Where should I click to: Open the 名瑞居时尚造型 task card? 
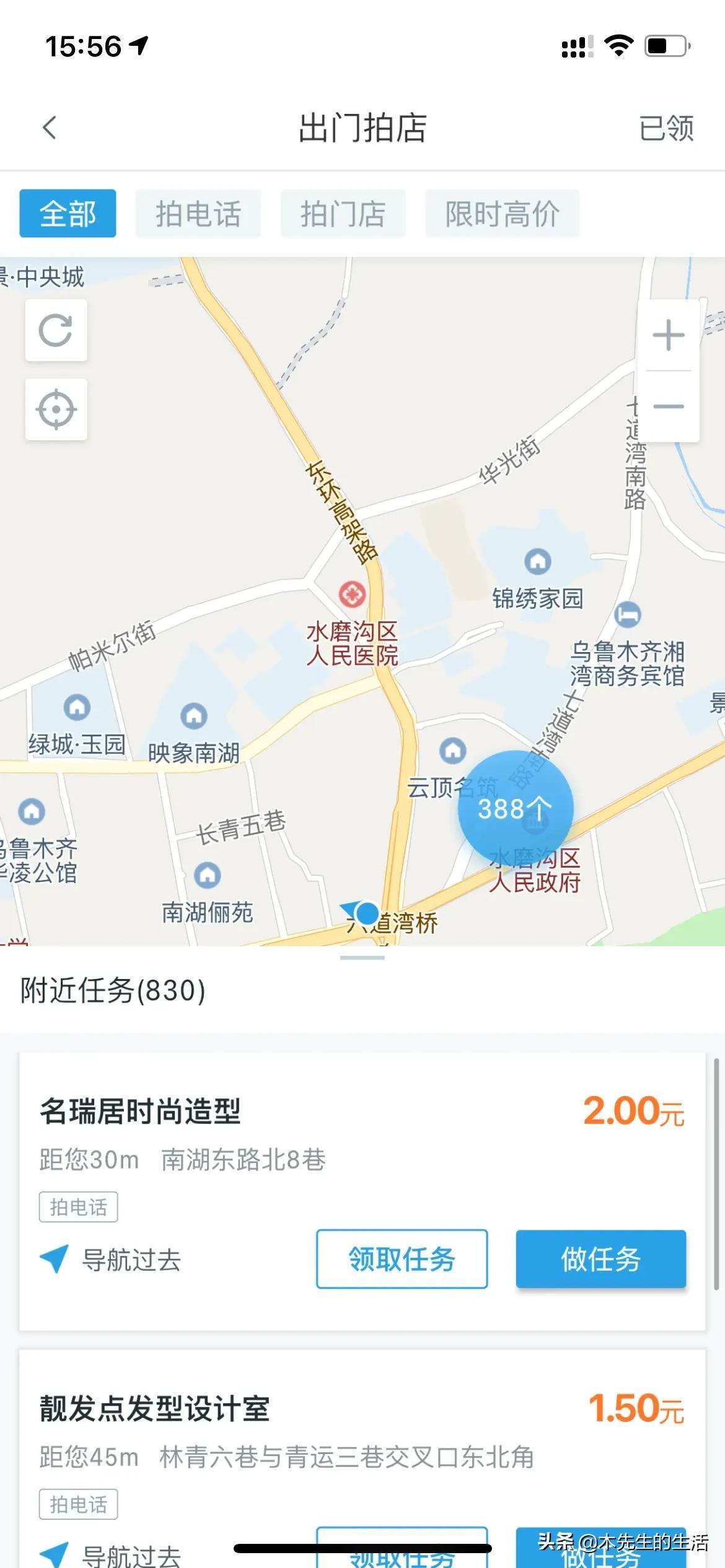click(x=141, y=1112)
